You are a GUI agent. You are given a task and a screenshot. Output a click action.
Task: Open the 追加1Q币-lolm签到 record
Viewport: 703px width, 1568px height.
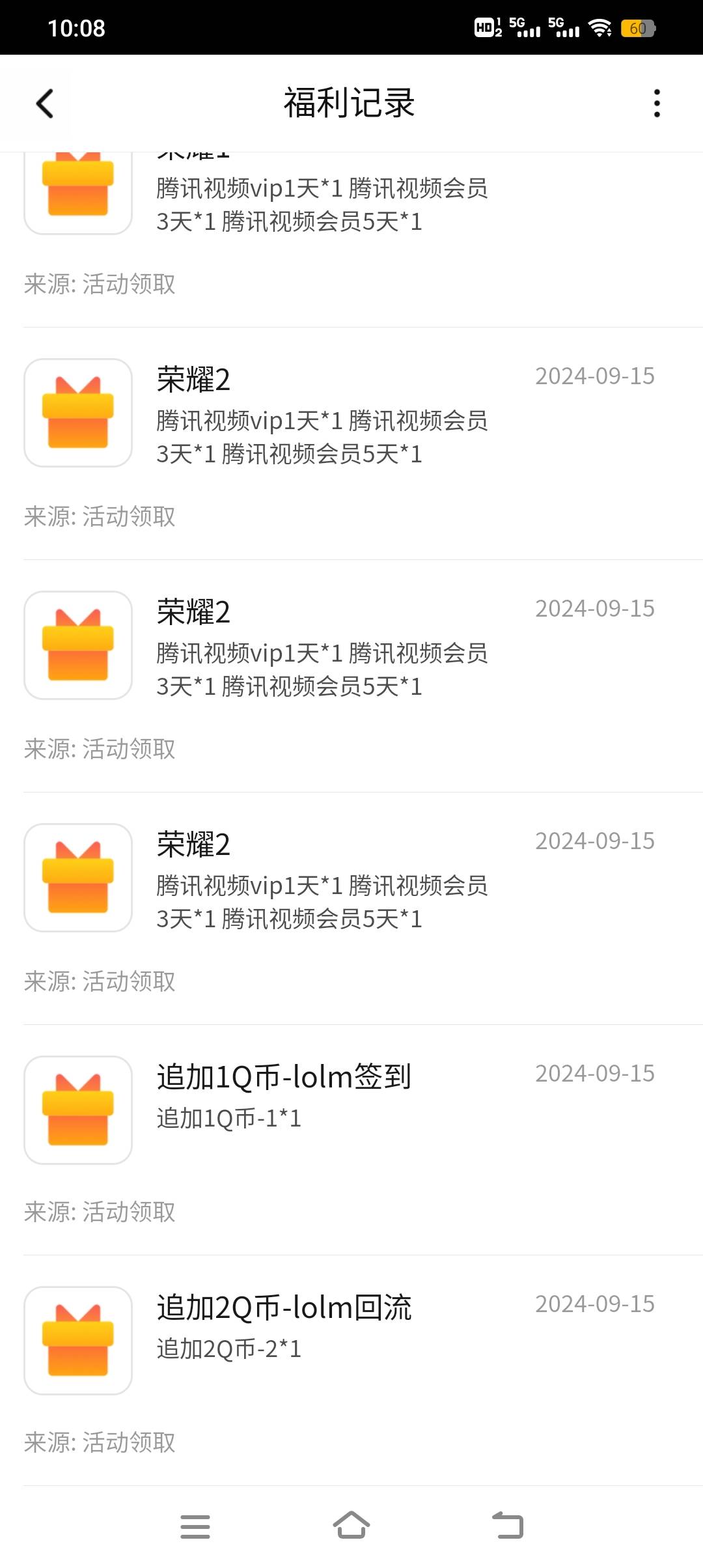pyautogui.click(x=351, y=1140)
